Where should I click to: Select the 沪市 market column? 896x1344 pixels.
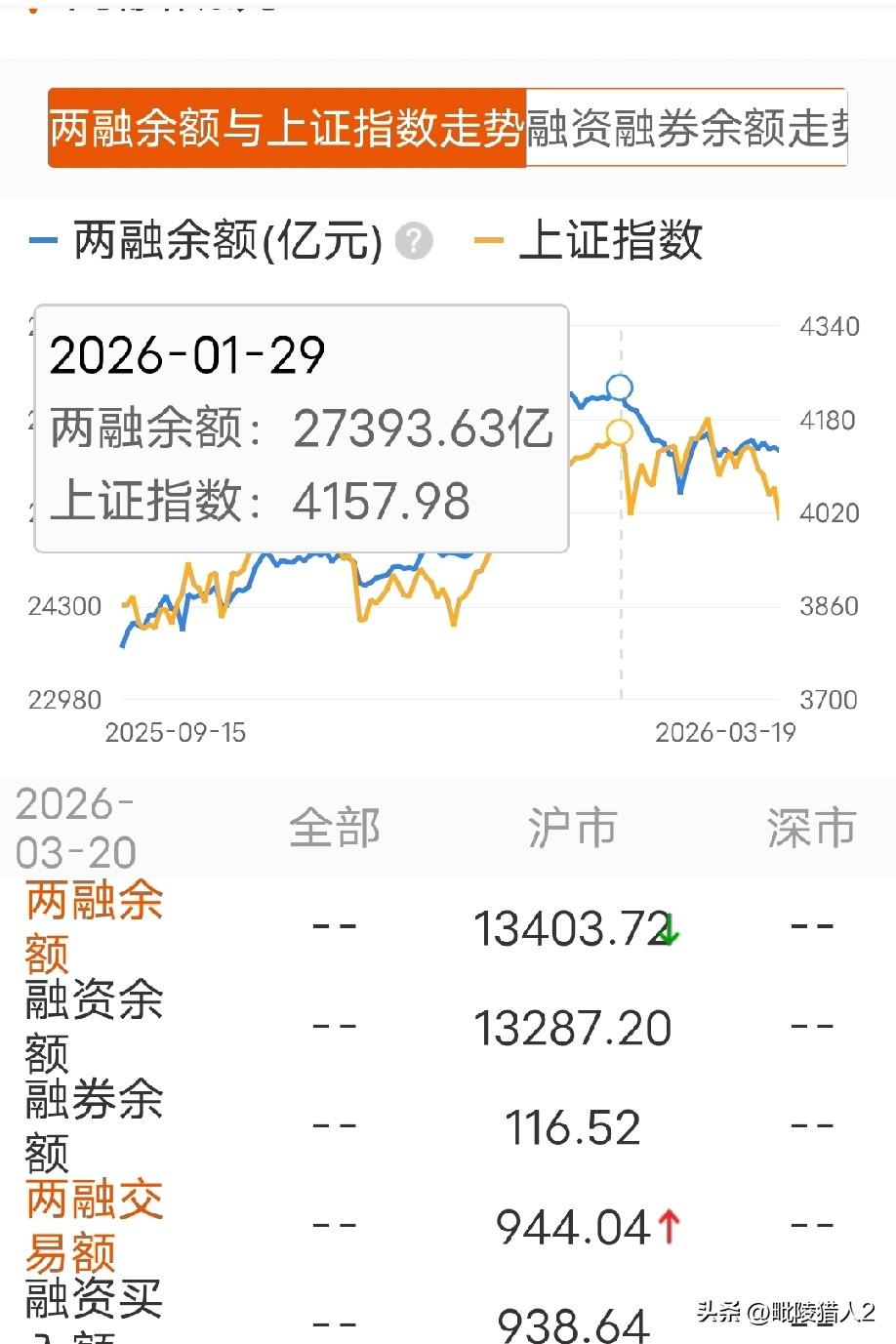tap(573, 828)
